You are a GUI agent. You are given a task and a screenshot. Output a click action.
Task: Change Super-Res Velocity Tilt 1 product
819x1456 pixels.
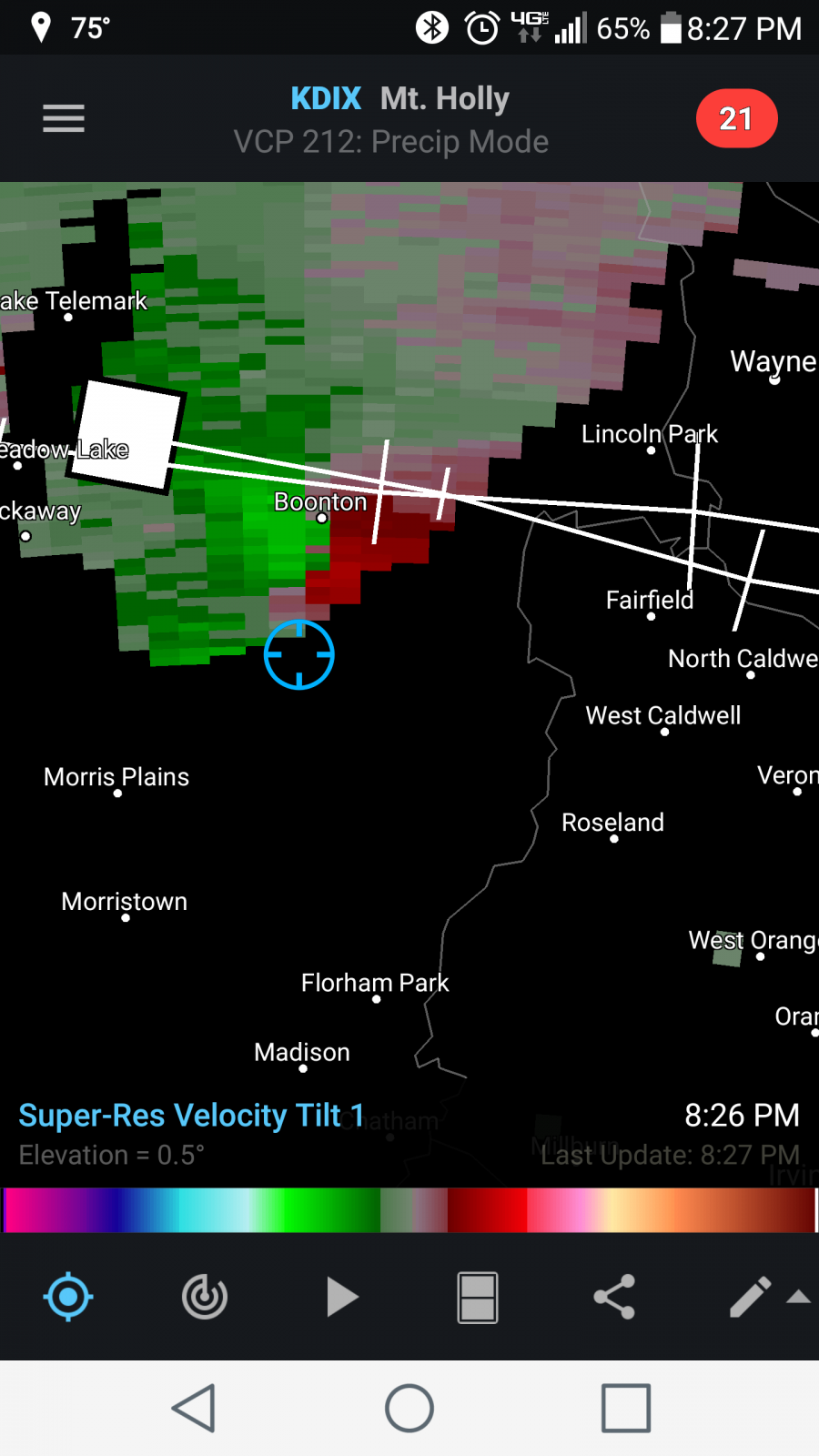[191, 1115]
